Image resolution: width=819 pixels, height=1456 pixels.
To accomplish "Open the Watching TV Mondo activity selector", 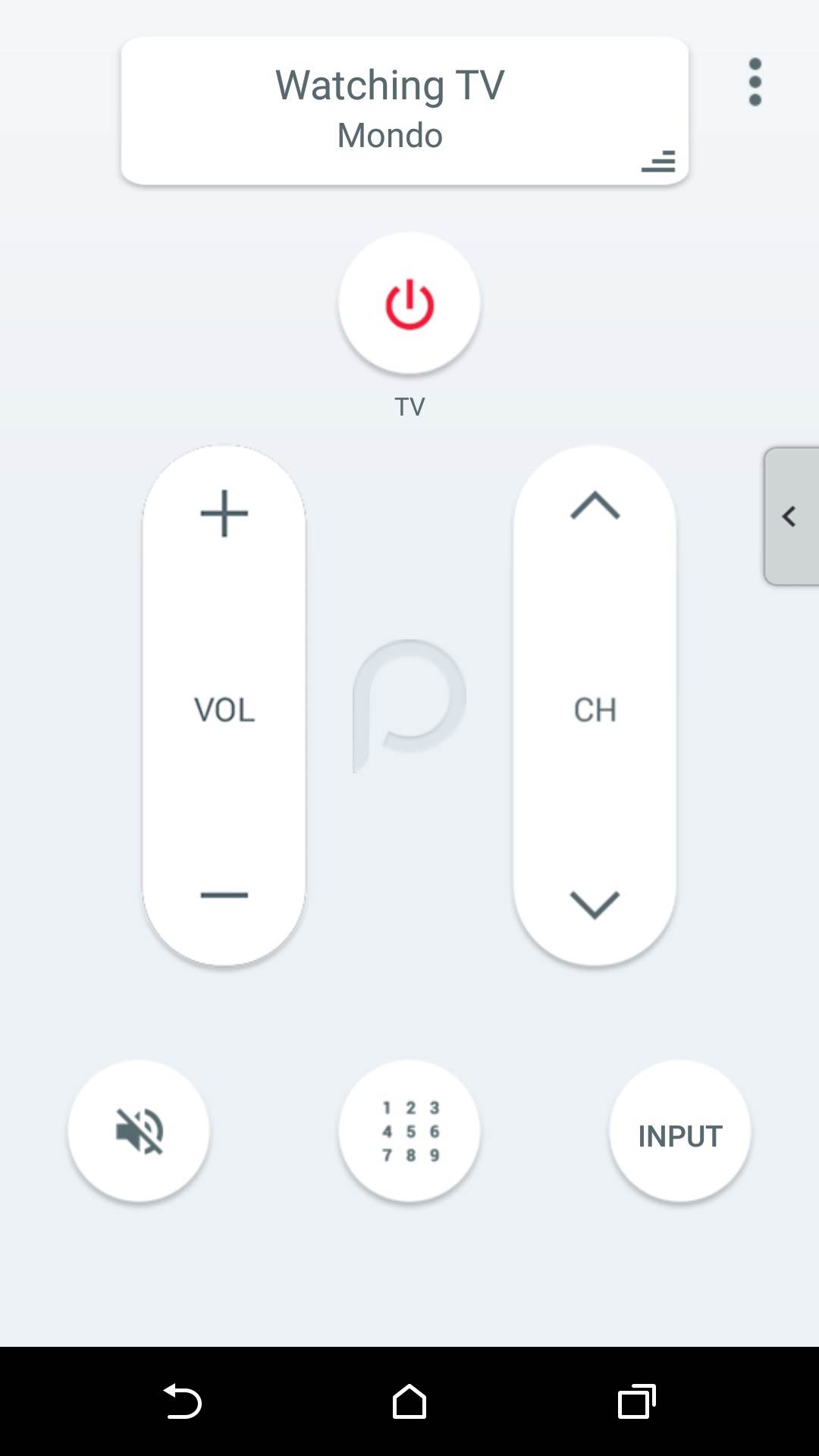I will (404, 111).
